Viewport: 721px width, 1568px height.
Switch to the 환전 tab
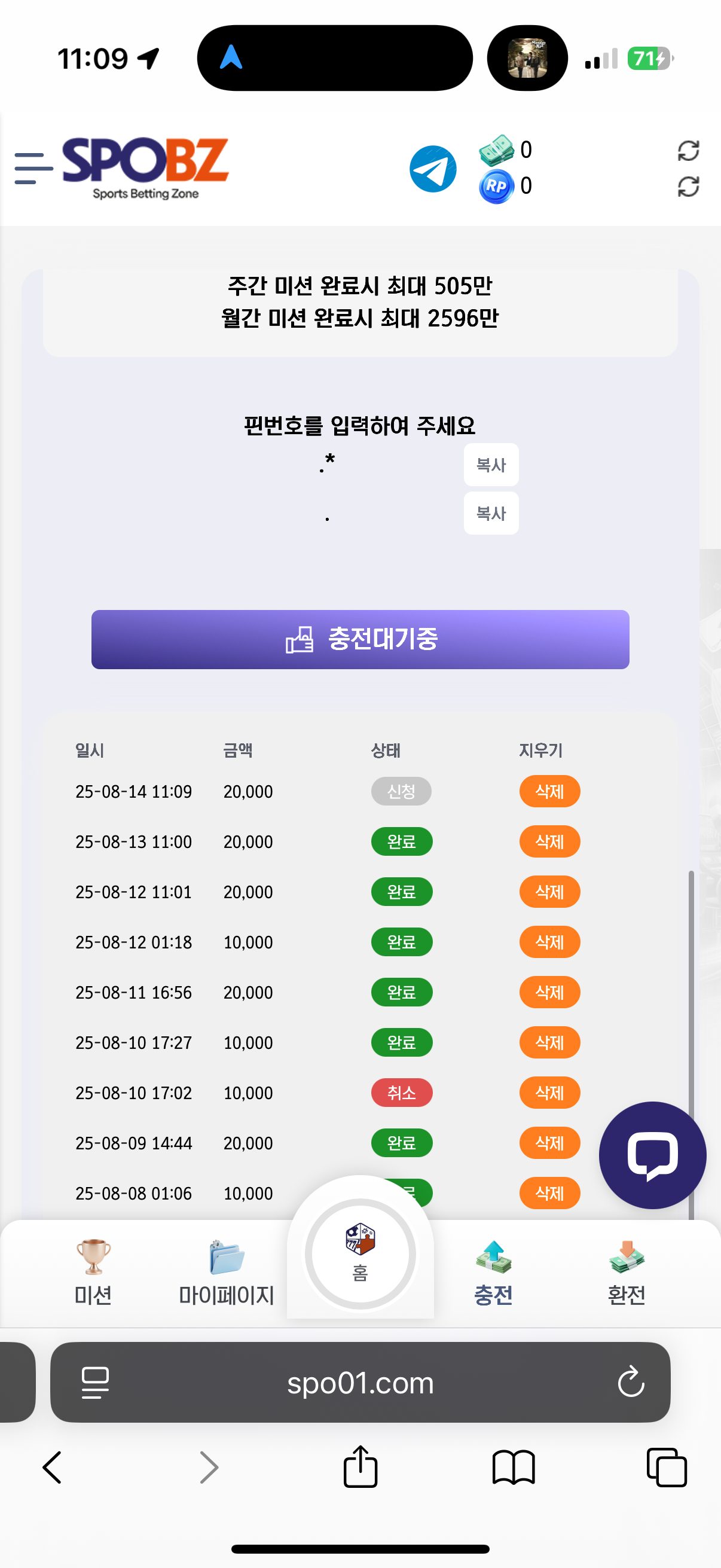click(x=626, y=1272)
